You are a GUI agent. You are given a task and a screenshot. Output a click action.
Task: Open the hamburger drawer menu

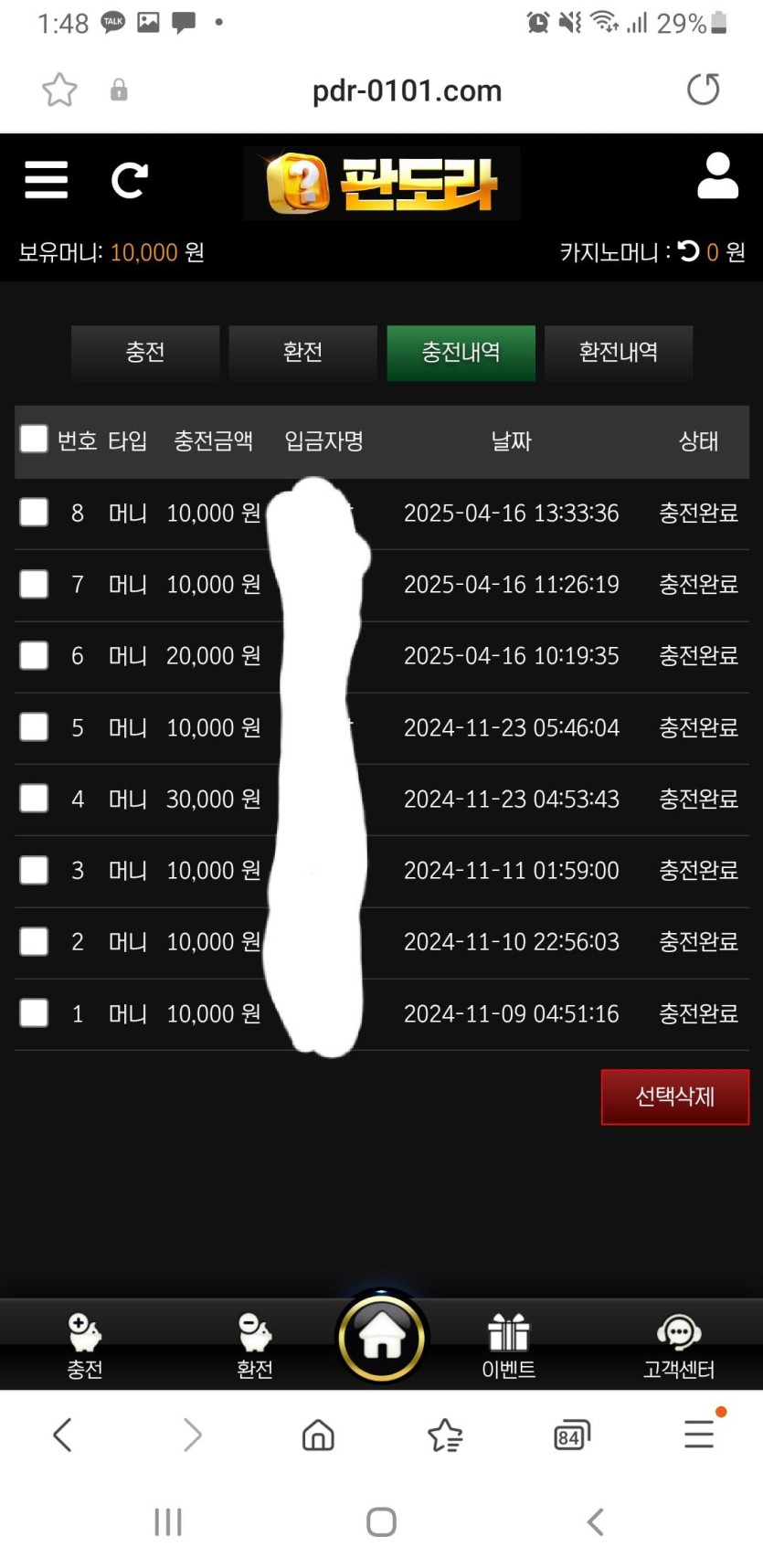click(46, 179)
